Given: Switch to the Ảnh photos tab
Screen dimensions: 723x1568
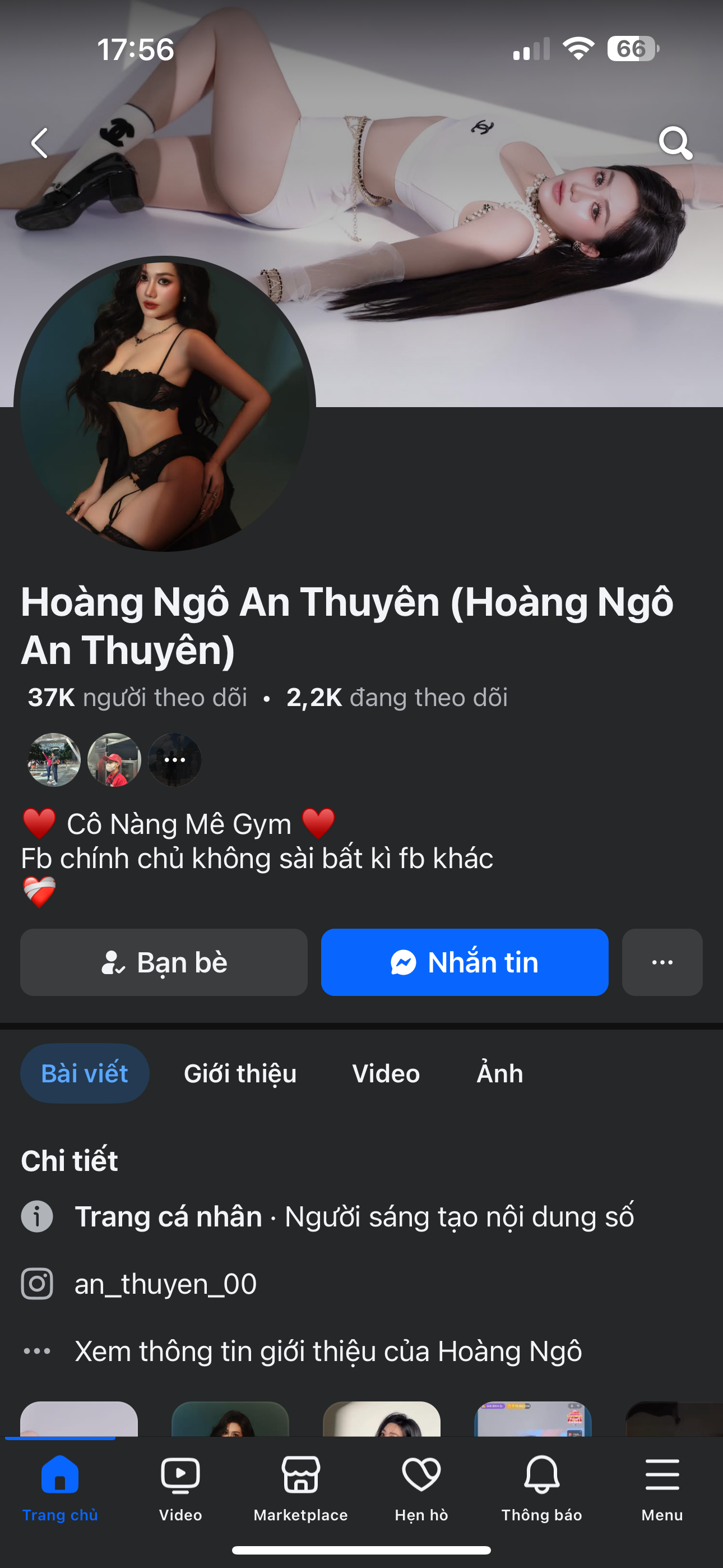Looking at the screenshot, I should pyautogui.click(x=499, y=1073).
